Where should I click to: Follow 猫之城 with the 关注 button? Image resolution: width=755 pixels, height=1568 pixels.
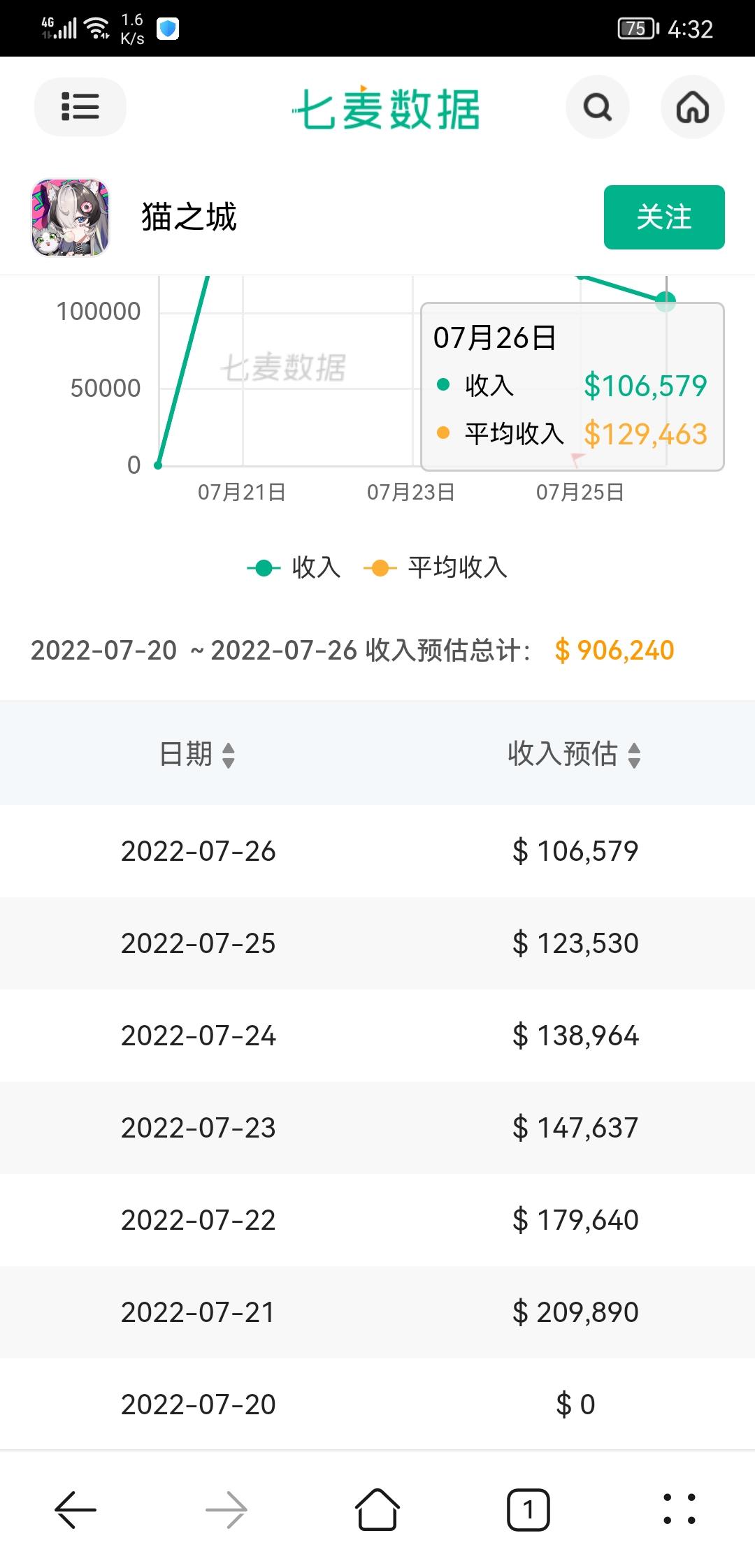click(x=663, y=217)
